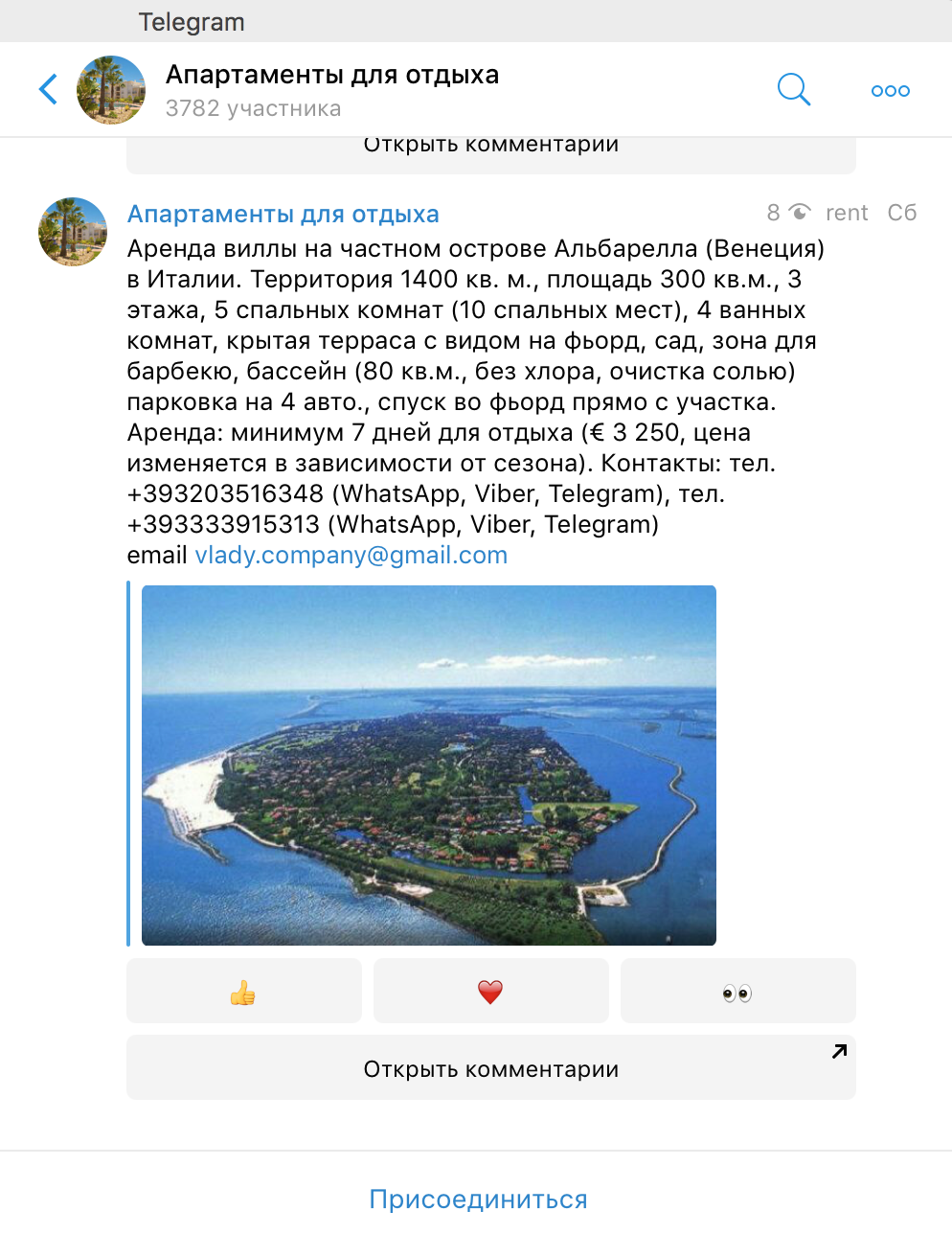React with the red heart
This screenshot has height=1234, width=952.
click(x=490, y=992)
